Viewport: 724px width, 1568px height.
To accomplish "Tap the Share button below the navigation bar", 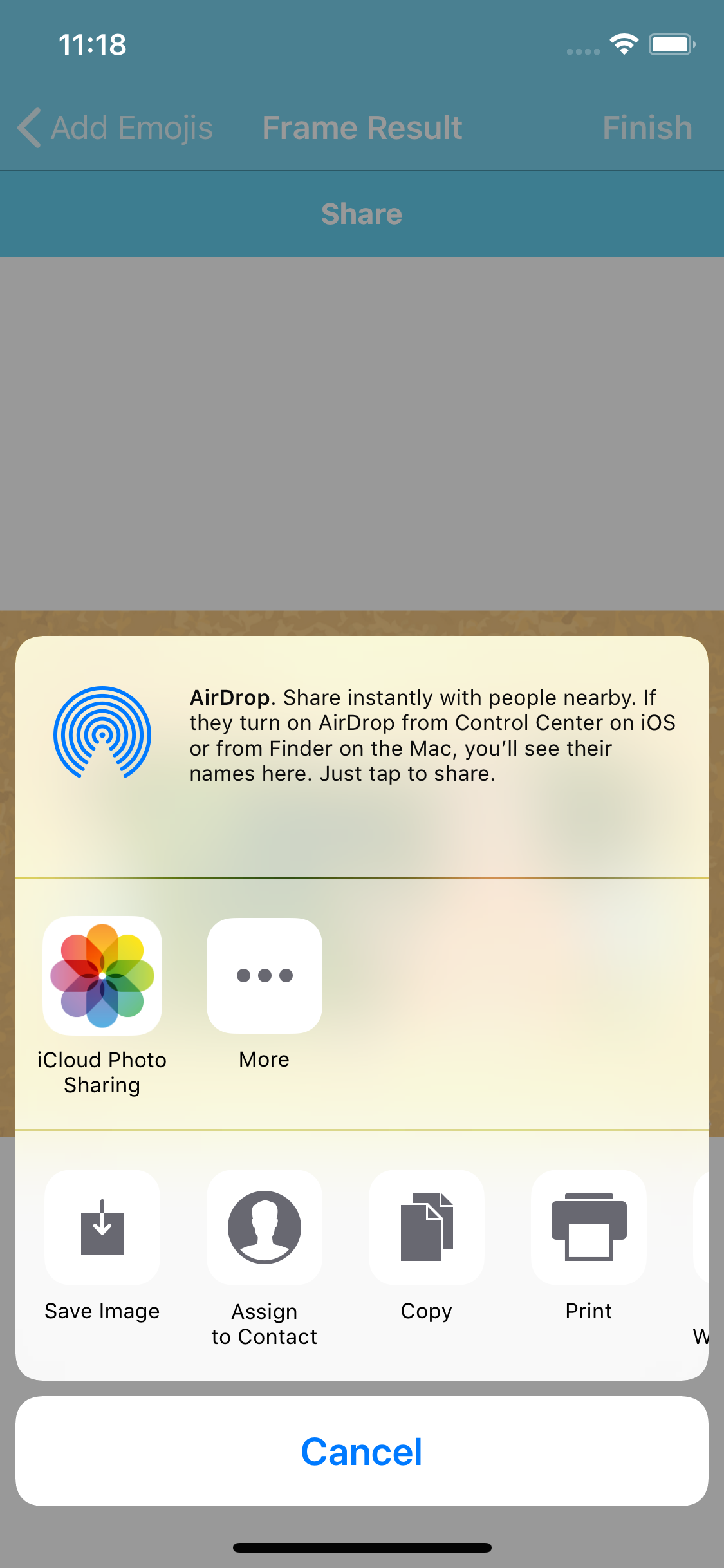I will click(362, 214).
